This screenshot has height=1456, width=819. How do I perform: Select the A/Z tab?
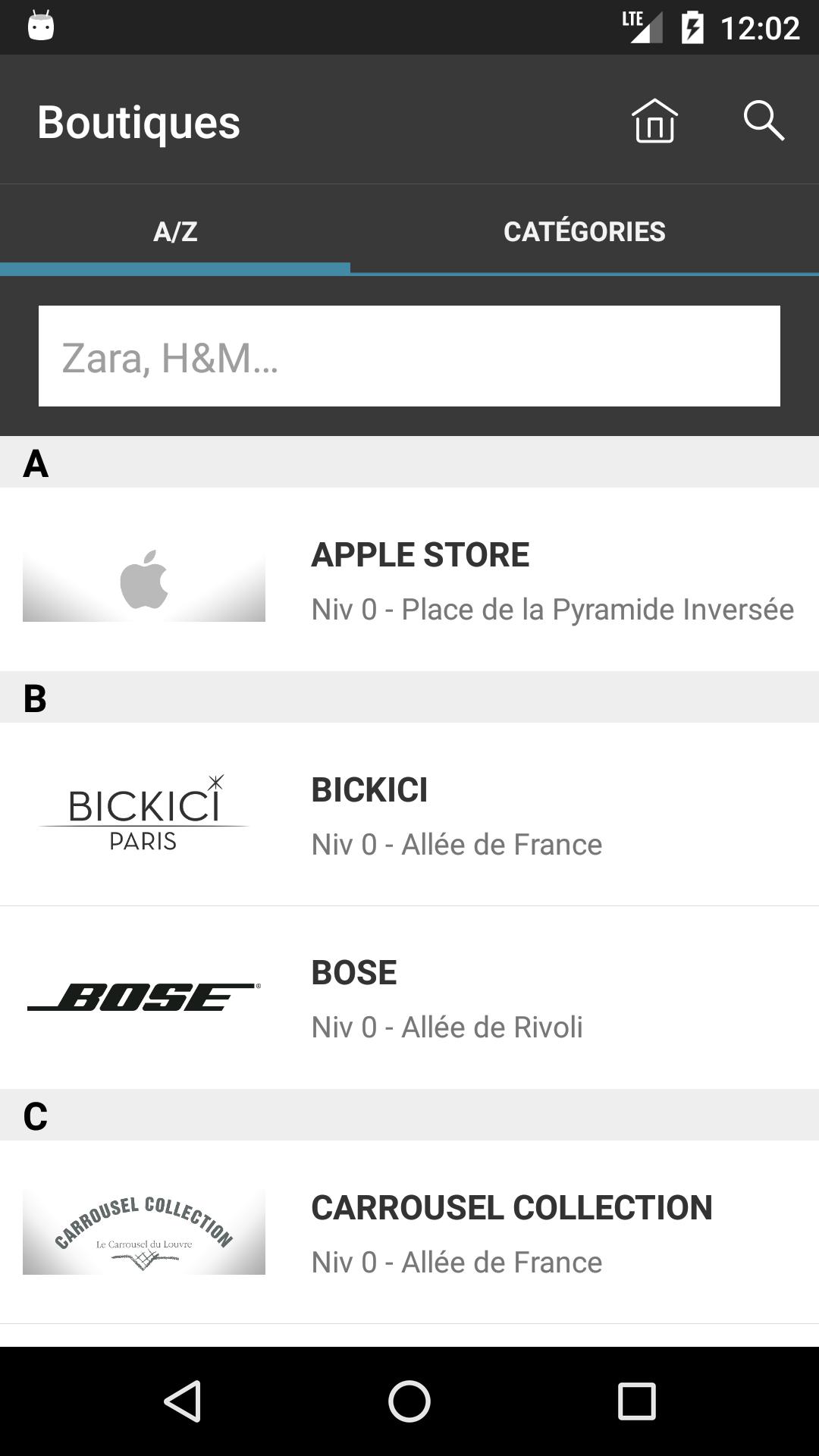pos(175,231)
